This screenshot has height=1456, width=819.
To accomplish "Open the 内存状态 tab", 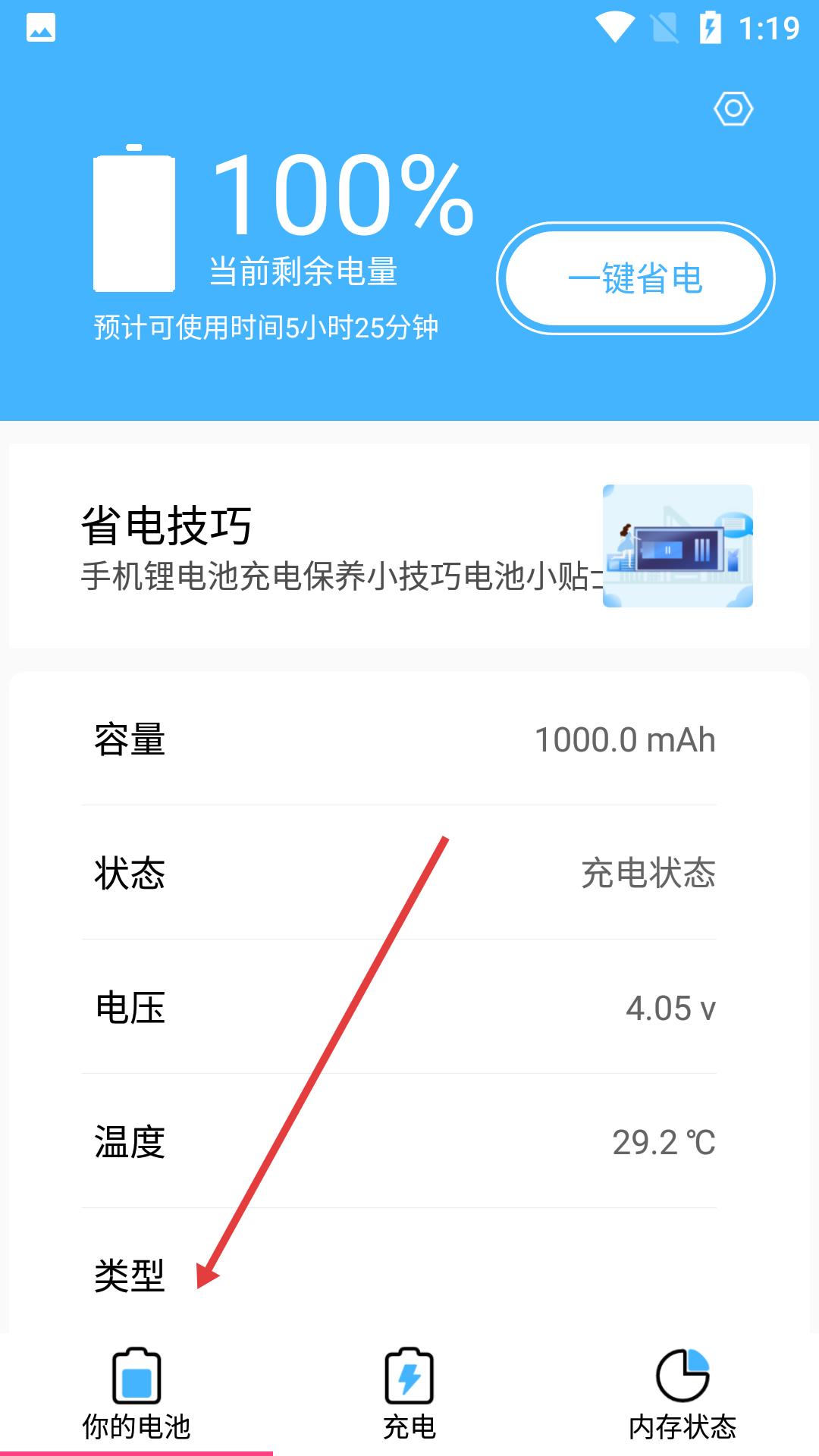I will [x=682, y=1395].
